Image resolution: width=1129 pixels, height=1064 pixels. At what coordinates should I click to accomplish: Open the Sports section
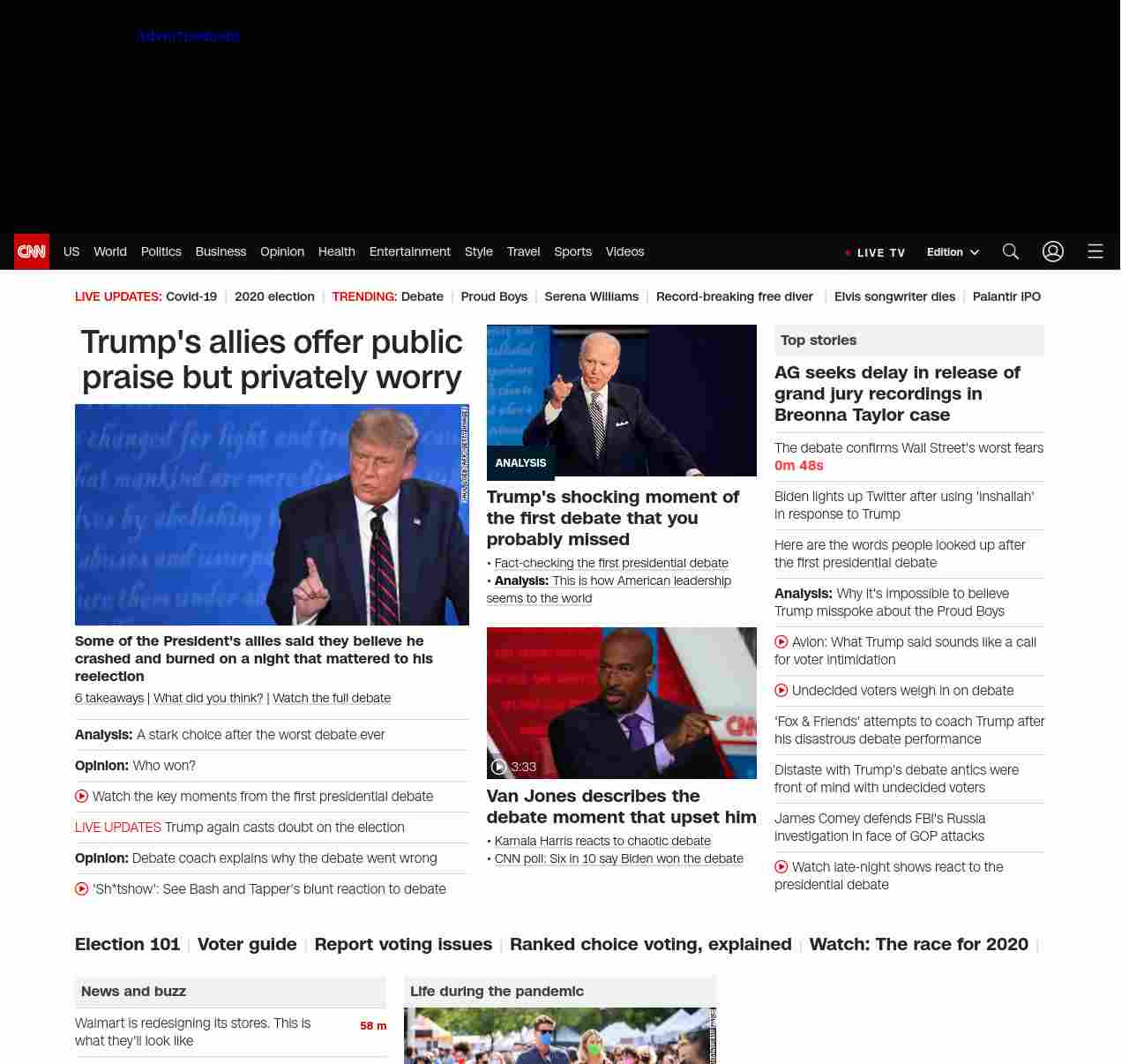pyautogui.click(x=572, y=251)
